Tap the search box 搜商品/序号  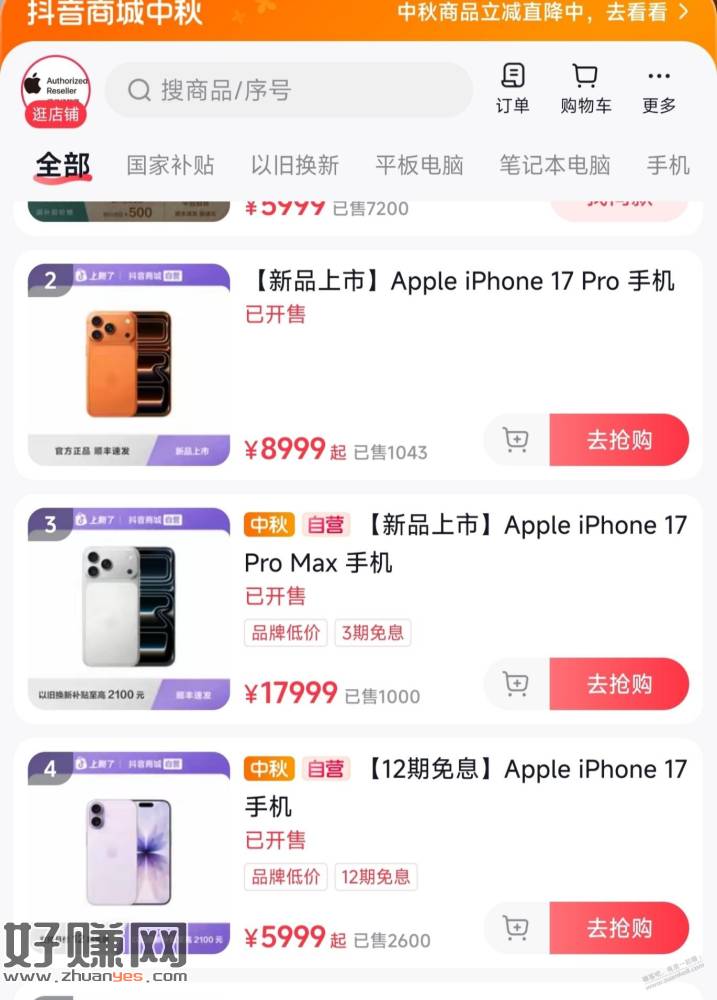coord(288,90)
